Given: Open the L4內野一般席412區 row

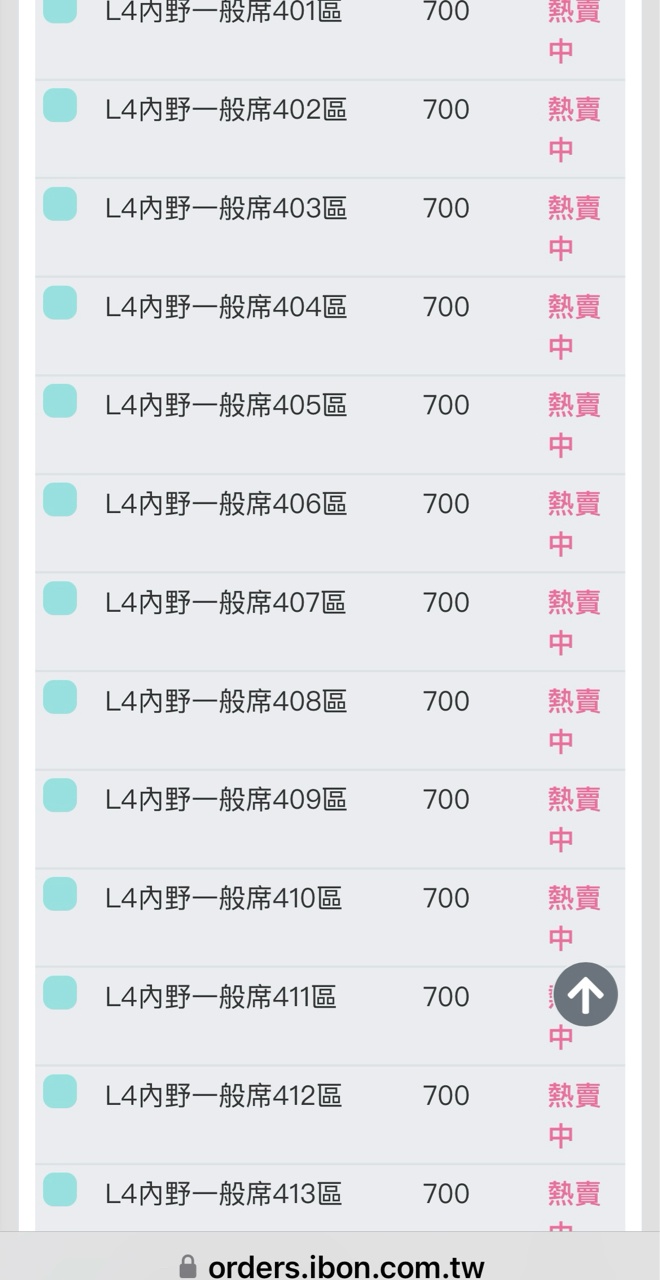Looking at the screenshot, I should click(x=224, y=1096).
